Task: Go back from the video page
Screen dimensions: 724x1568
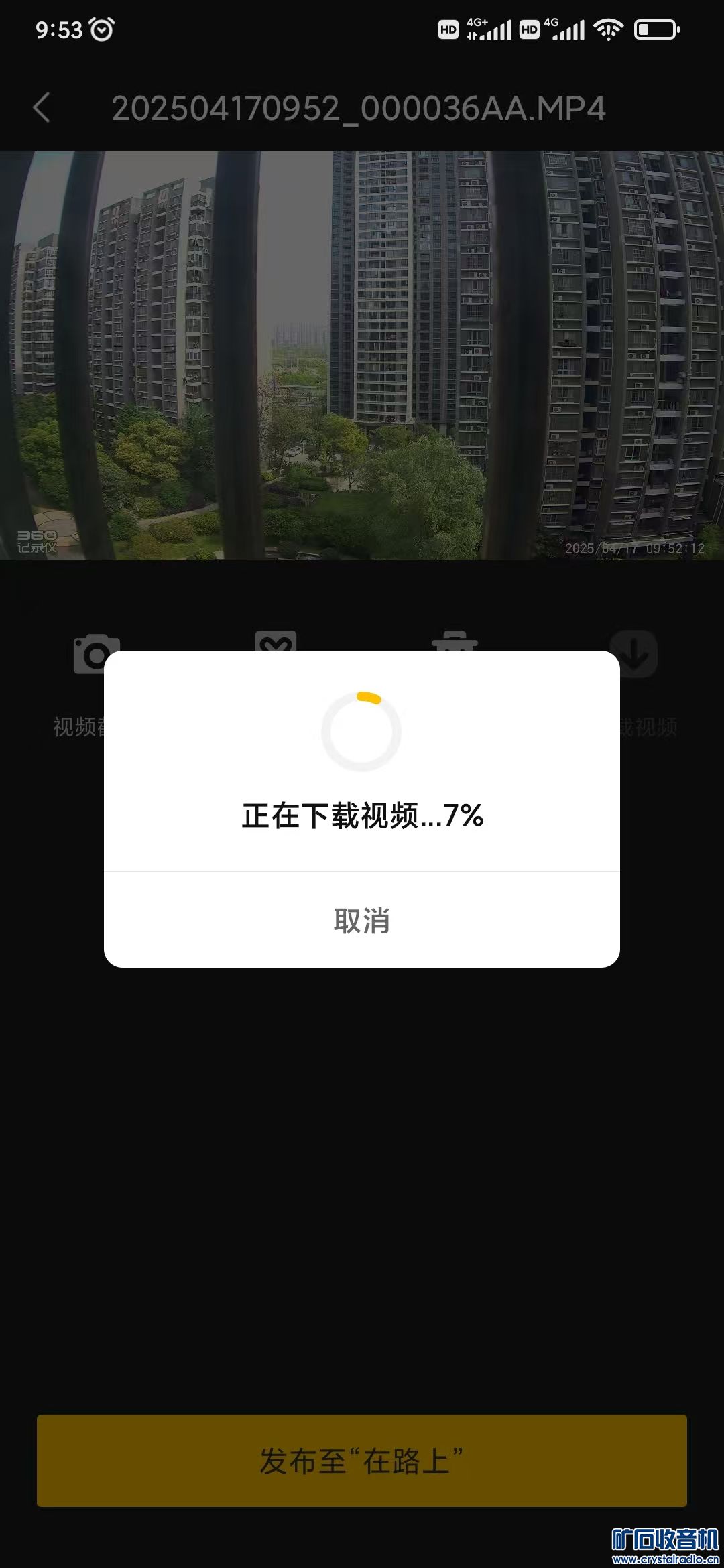Action: pos(42,108)
